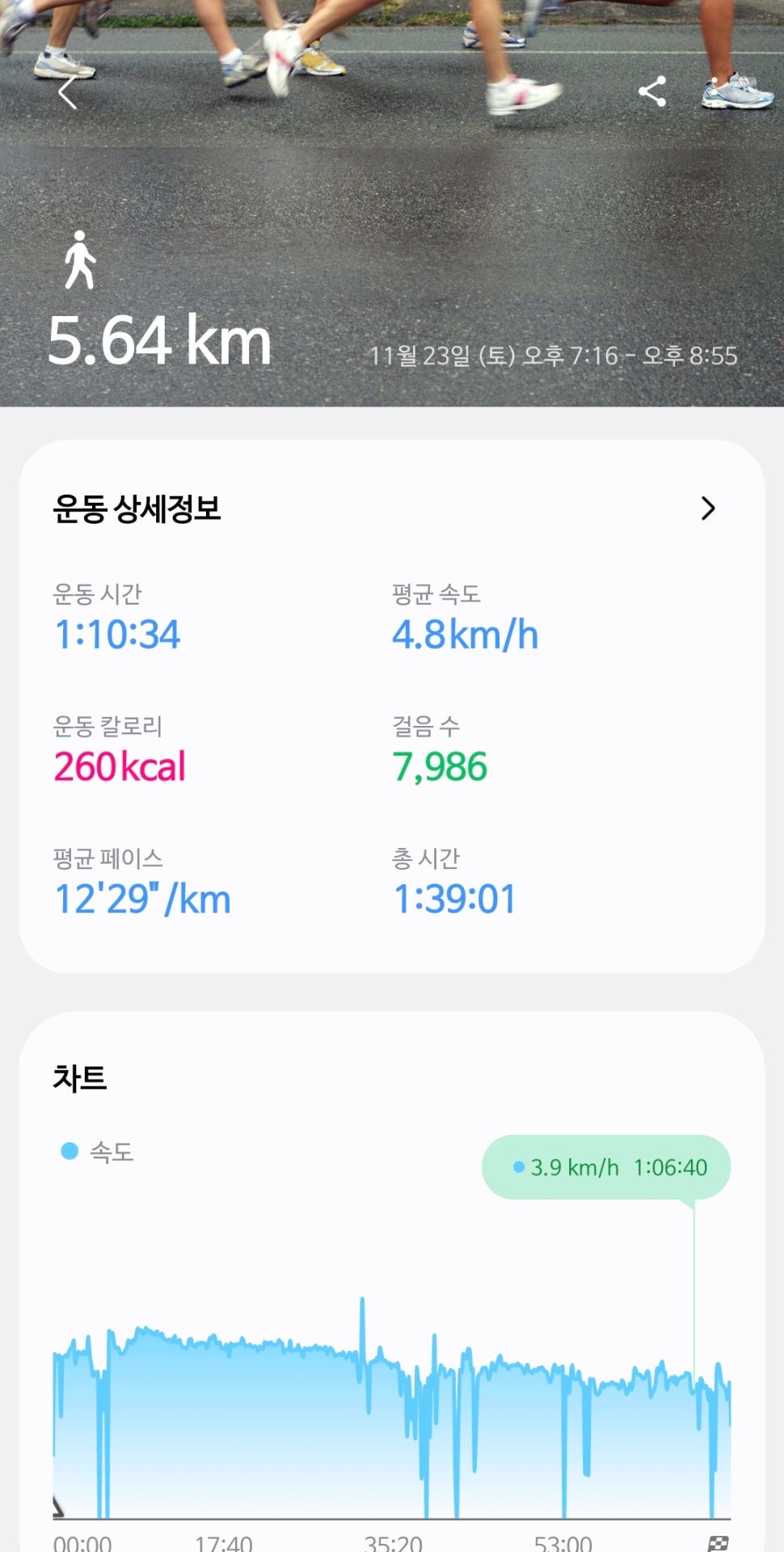This screenshot has height=1552, width=784.
Task: Expand 운동 상세정보 details with the chevron
Action: [x=708, y=508]
